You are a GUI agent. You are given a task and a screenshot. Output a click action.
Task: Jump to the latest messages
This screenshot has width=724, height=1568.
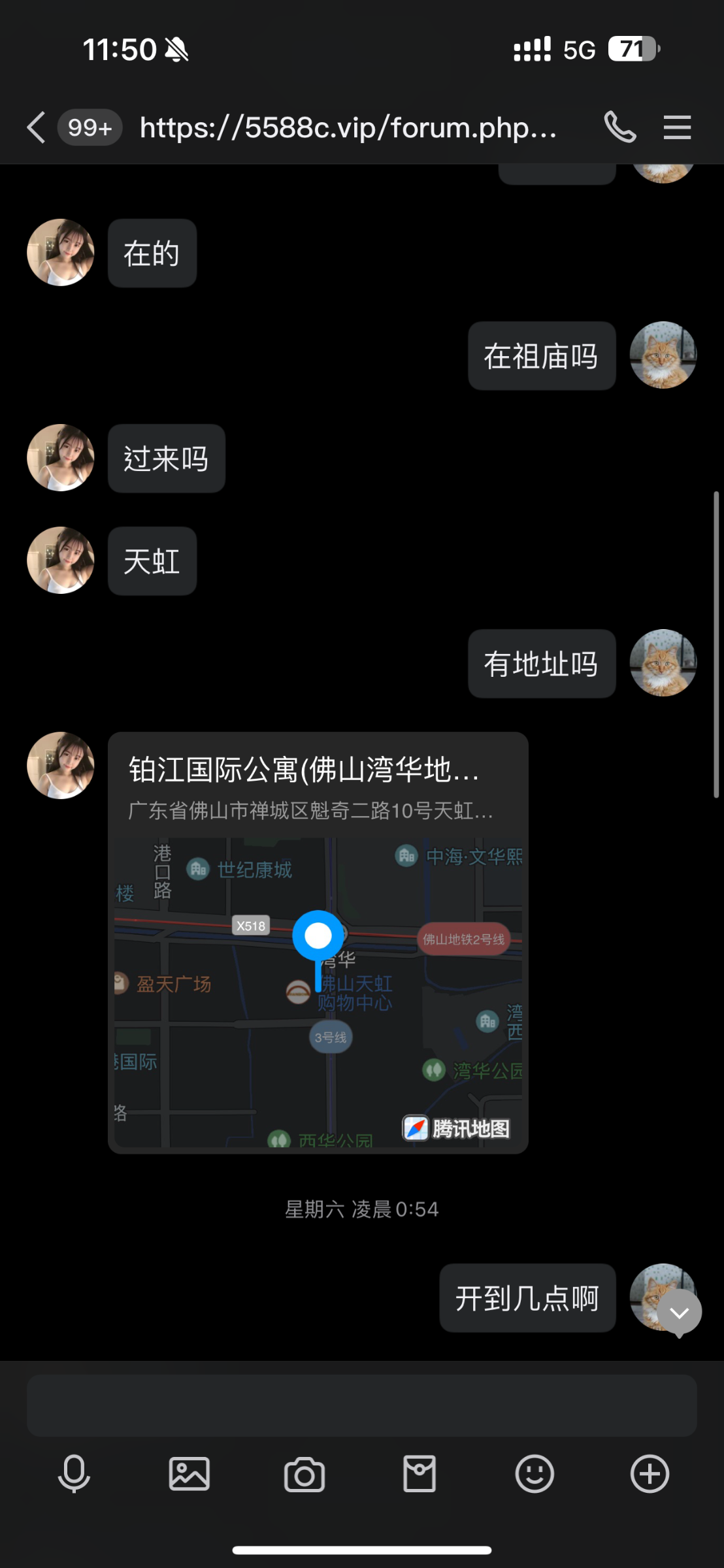680,1312
